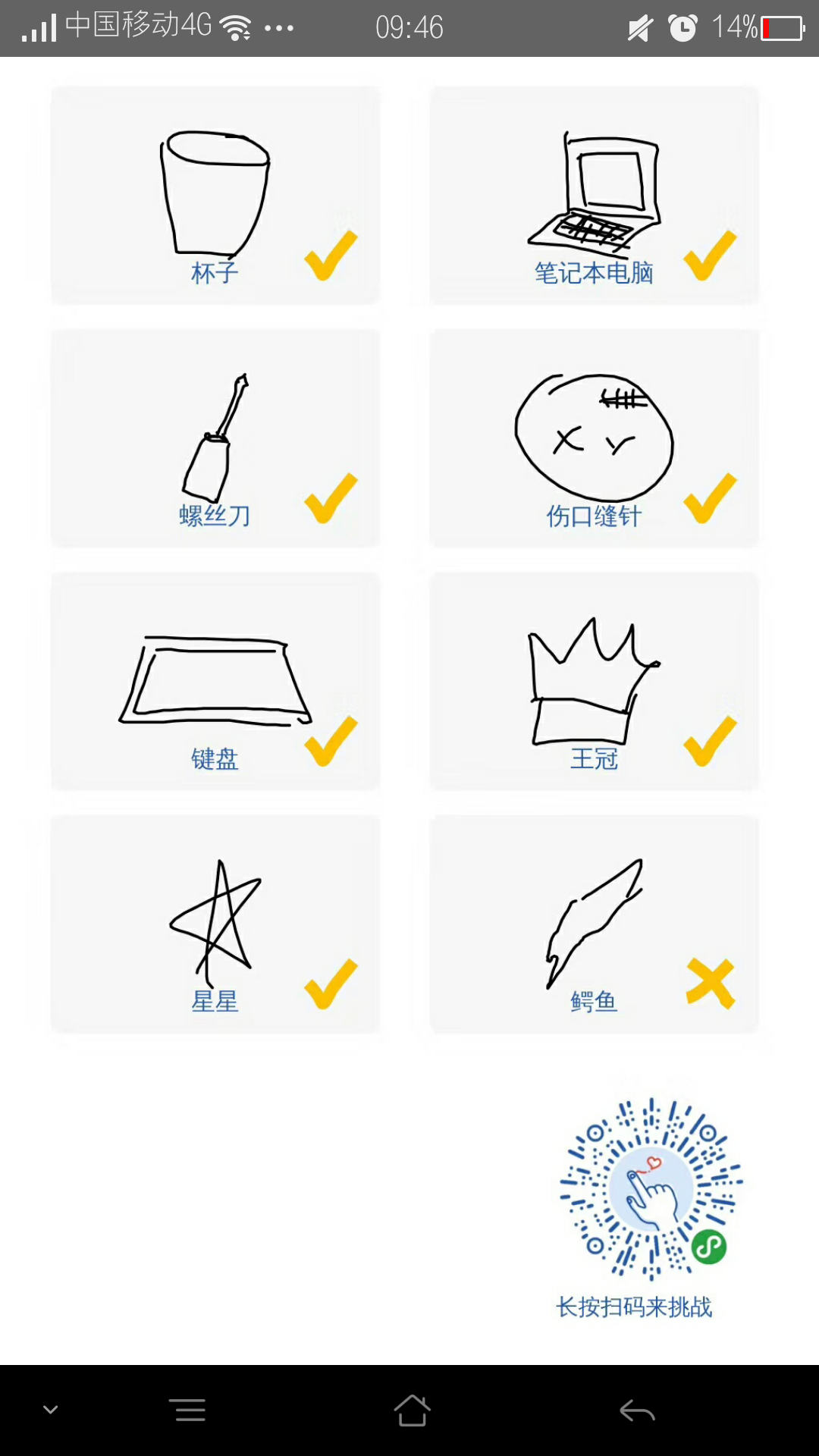Hide the navigation bar with the chevron

(x=51, y=1410)
